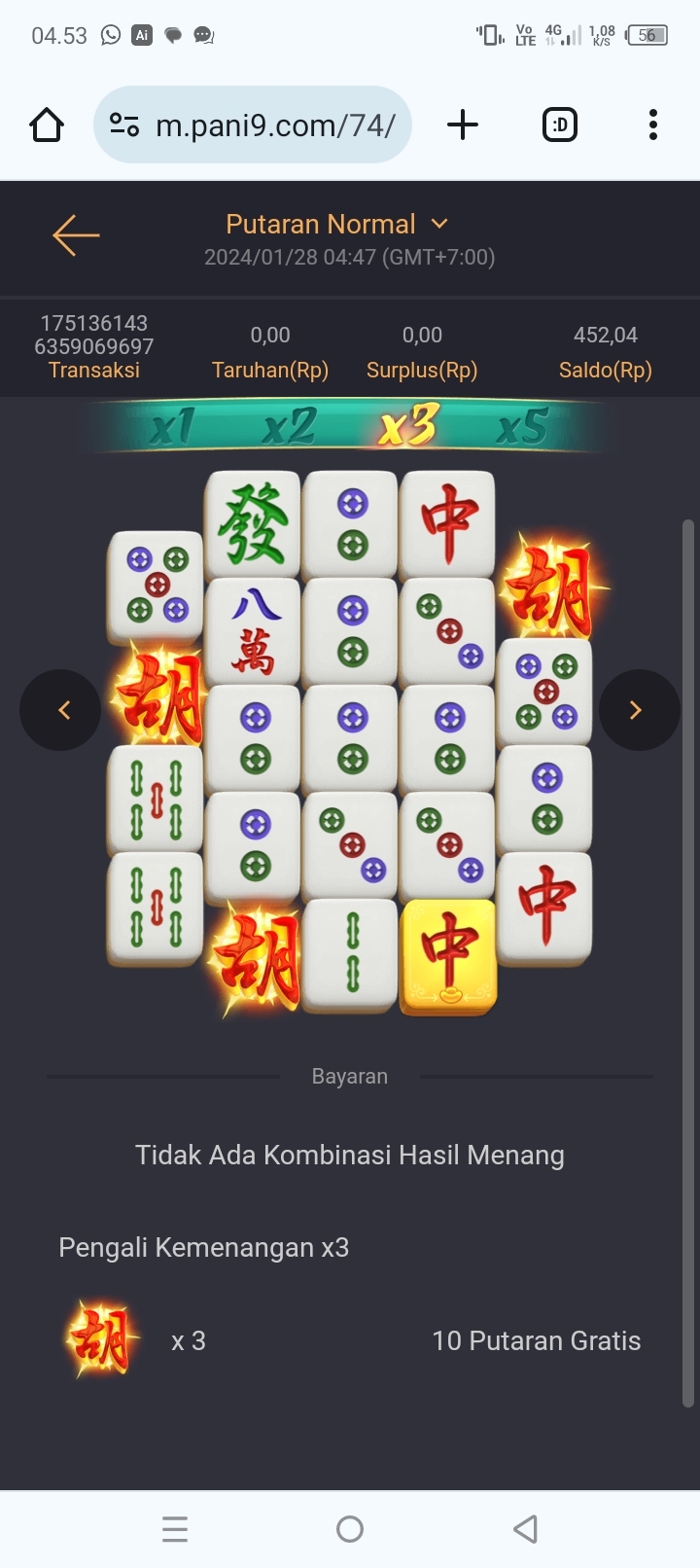Tap the system back button
700x1568 pixels.
coord(525,1529)
